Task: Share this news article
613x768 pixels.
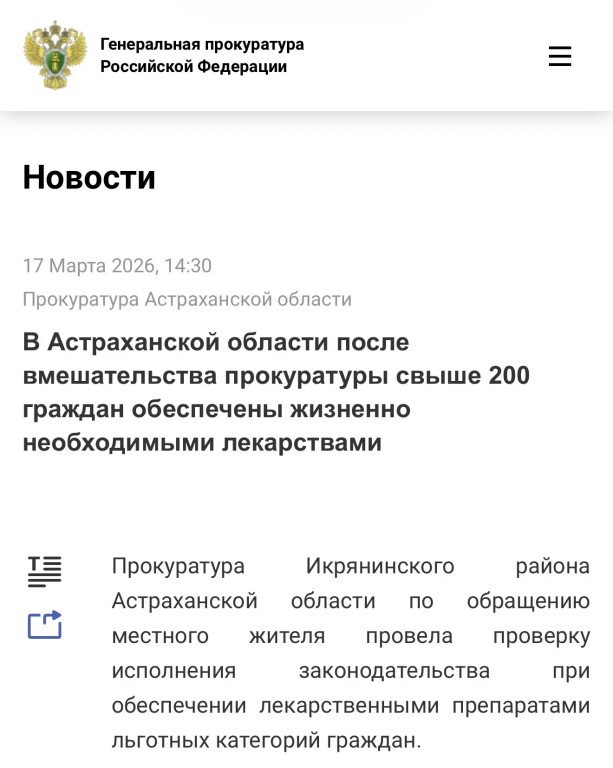Action: (44, 625)
